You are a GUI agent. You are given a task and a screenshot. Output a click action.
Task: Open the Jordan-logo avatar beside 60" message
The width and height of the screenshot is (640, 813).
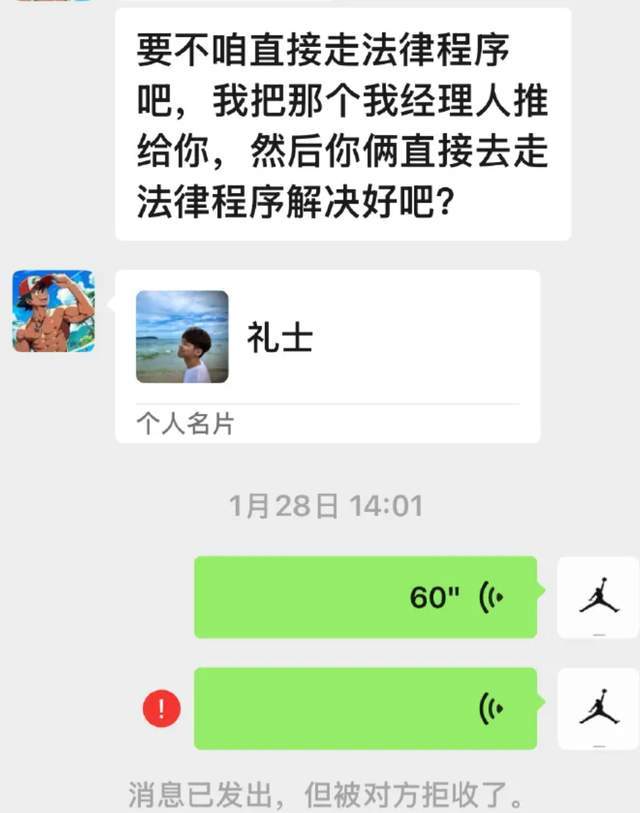click(597, 597)
